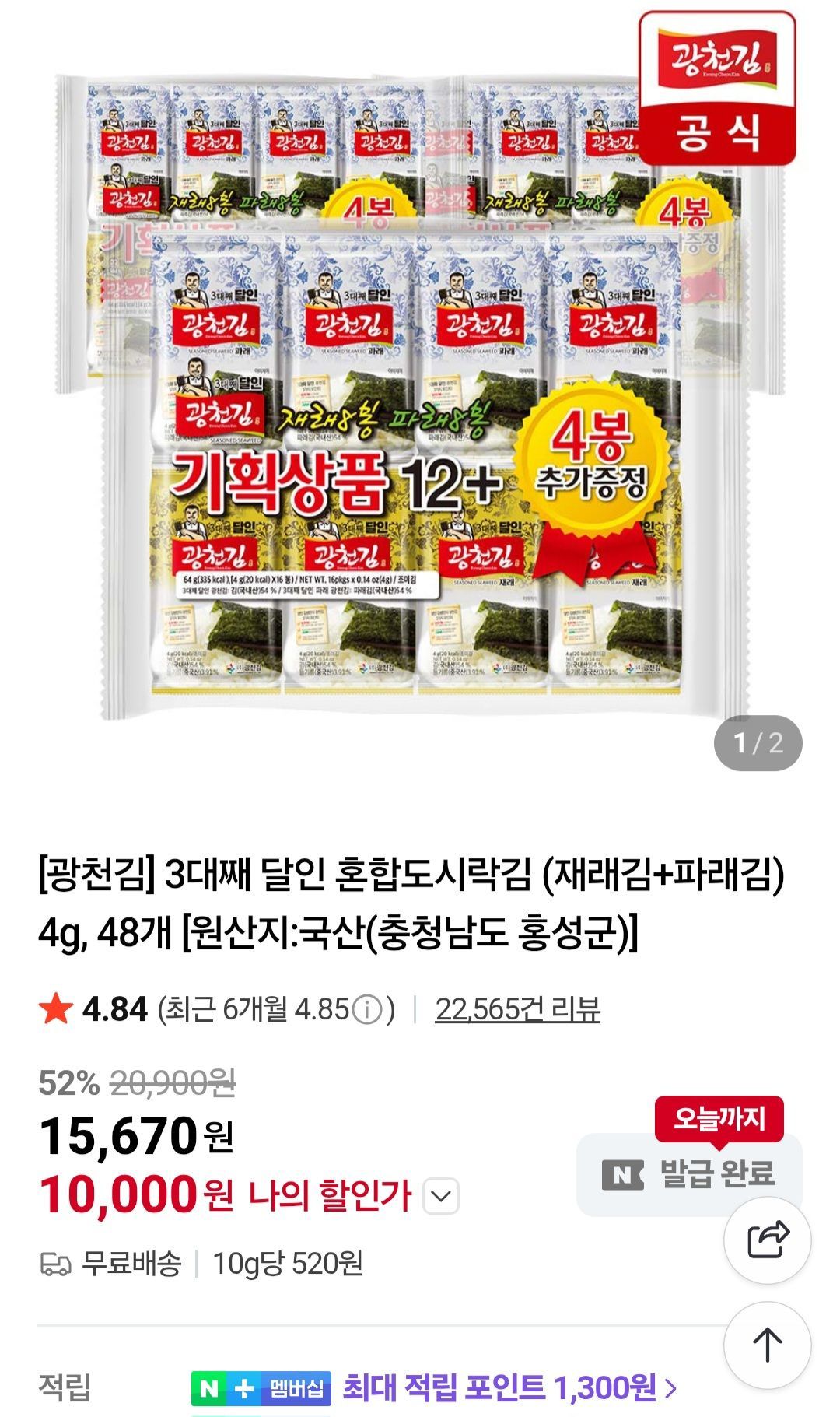The image size is (840, 1417).
Task: Open the 22,565건 리뷰 link
Action: click(x=517, y=1009)
